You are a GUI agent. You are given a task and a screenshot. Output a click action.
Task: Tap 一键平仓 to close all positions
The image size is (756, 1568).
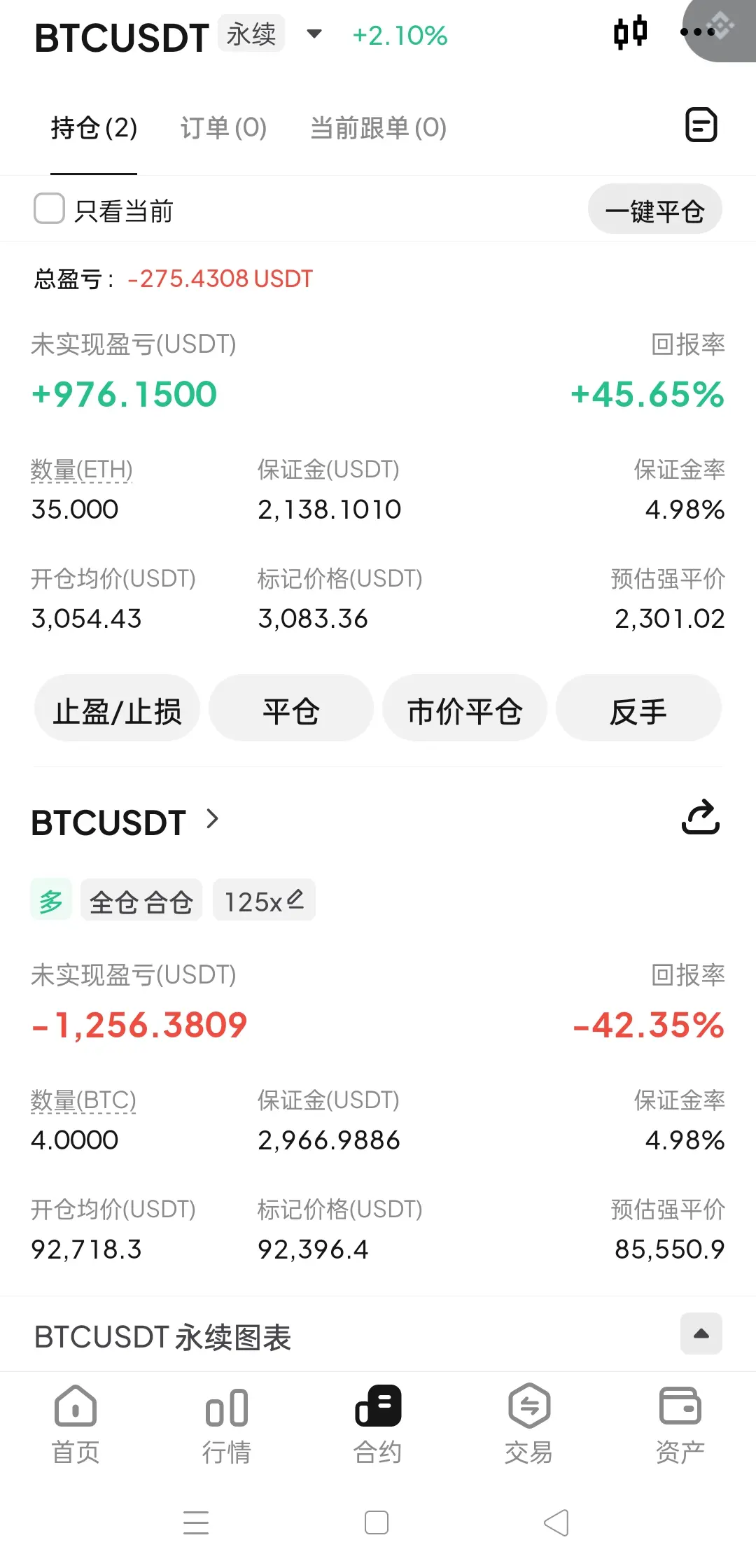coord(654,210)
